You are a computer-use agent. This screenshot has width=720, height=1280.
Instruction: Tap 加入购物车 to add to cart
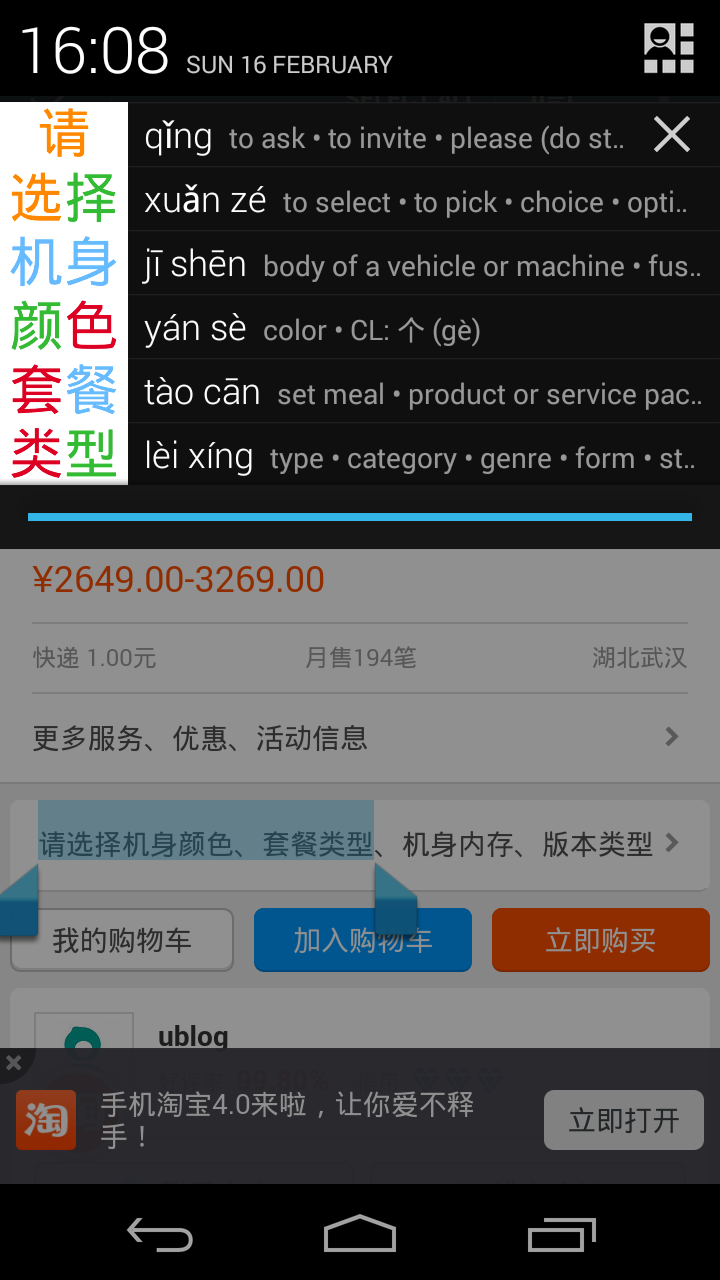point(362,940)
